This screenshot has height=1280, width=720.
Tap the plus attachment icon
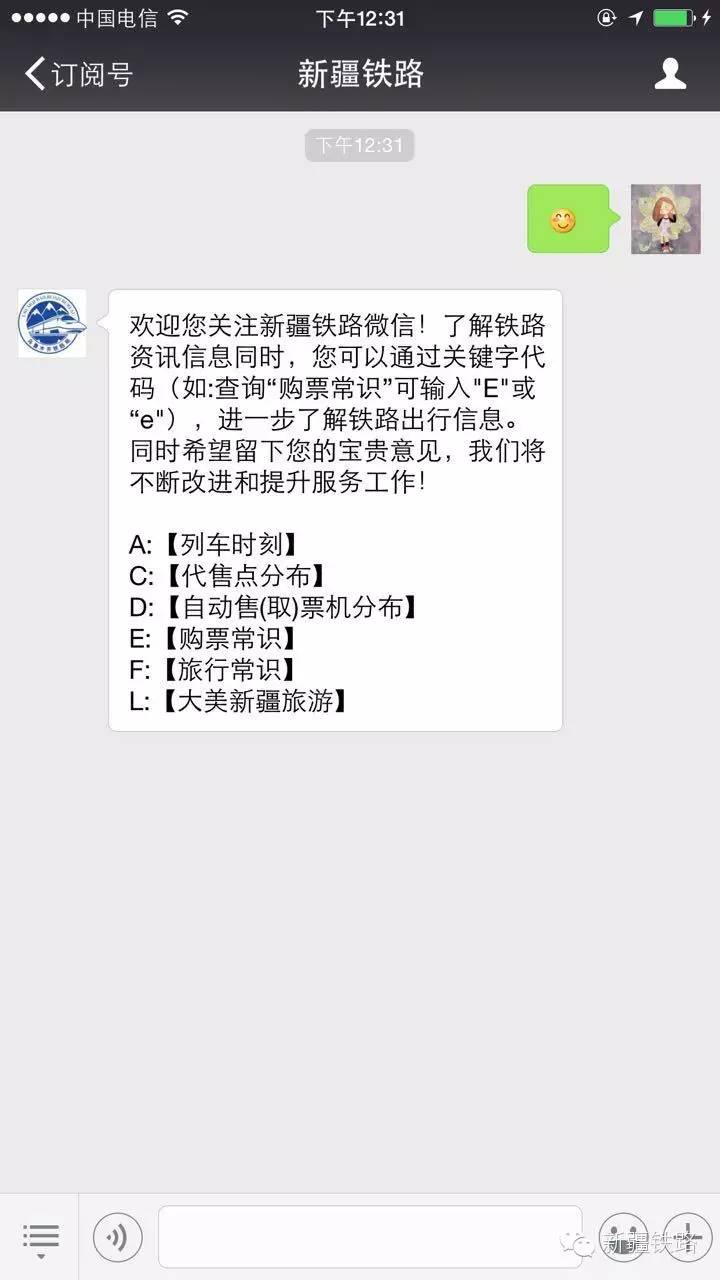(689, 1237)
